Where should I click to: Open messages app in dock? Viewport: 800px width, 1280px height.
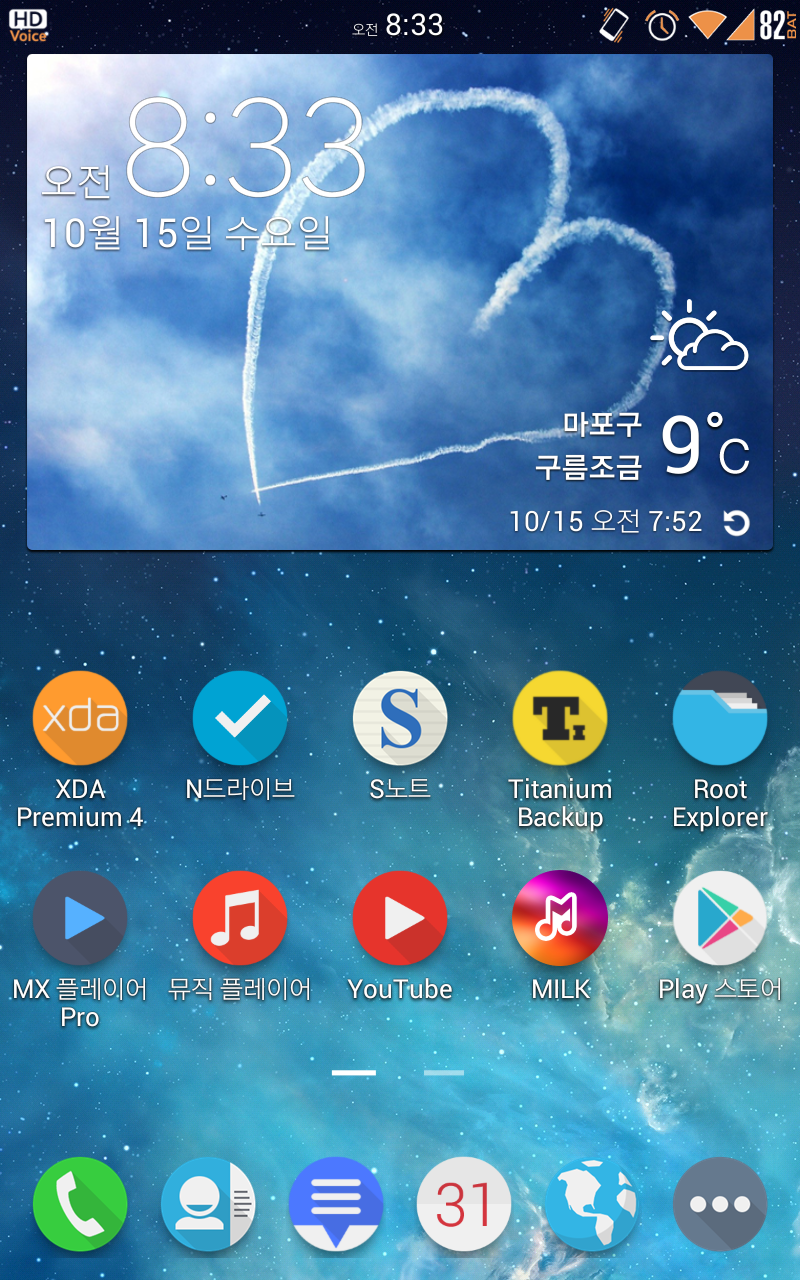coord(336,1204)
